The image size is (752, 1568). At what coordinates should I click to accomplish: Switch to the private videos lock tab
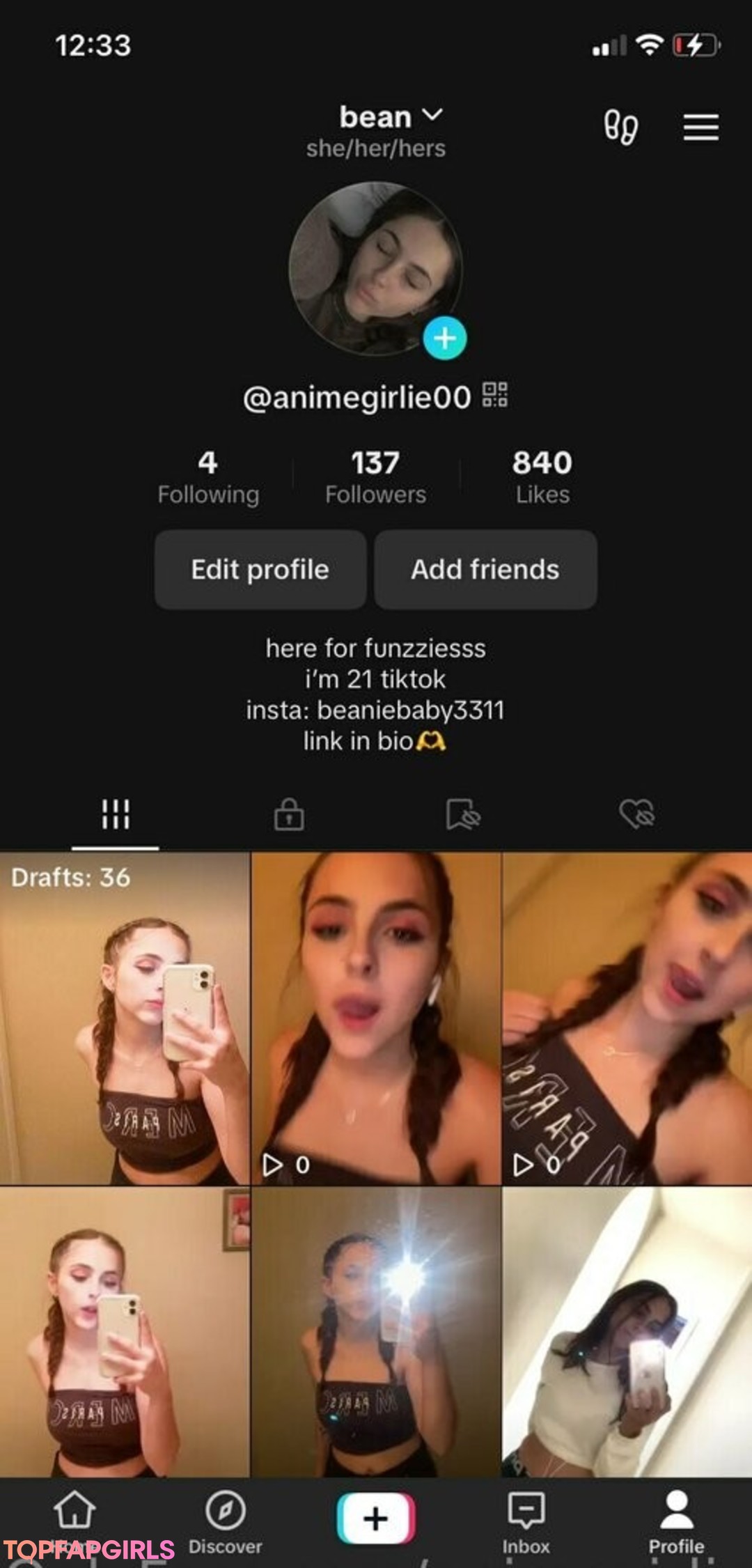(x=289, y=814)
